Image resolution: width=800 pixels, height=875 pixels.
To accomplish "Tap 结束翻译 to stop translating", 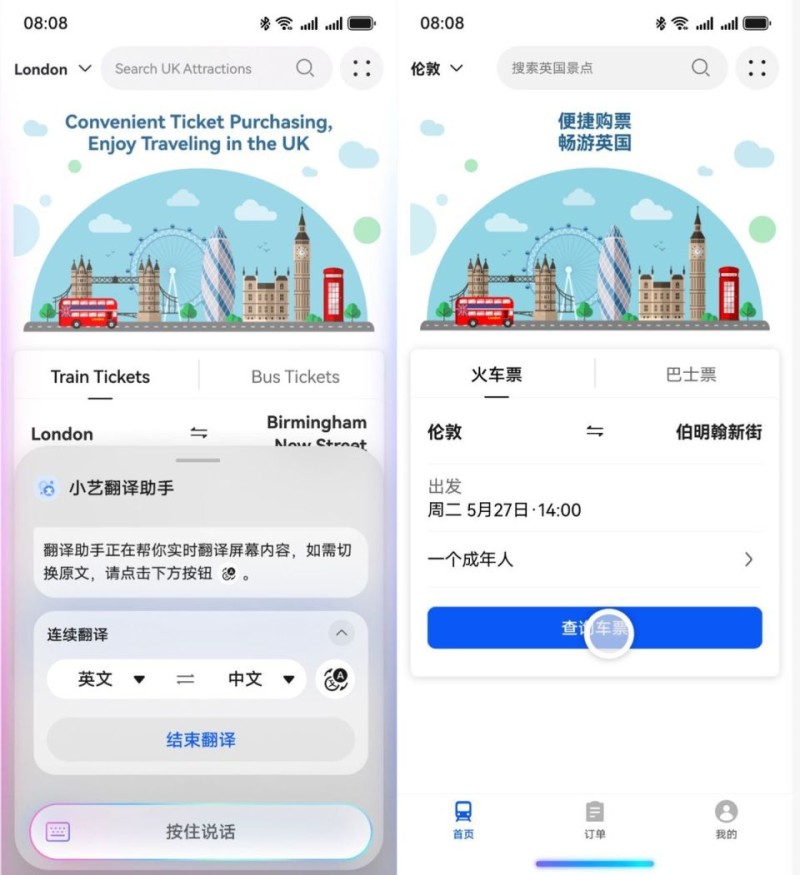I will click(200, 740).
